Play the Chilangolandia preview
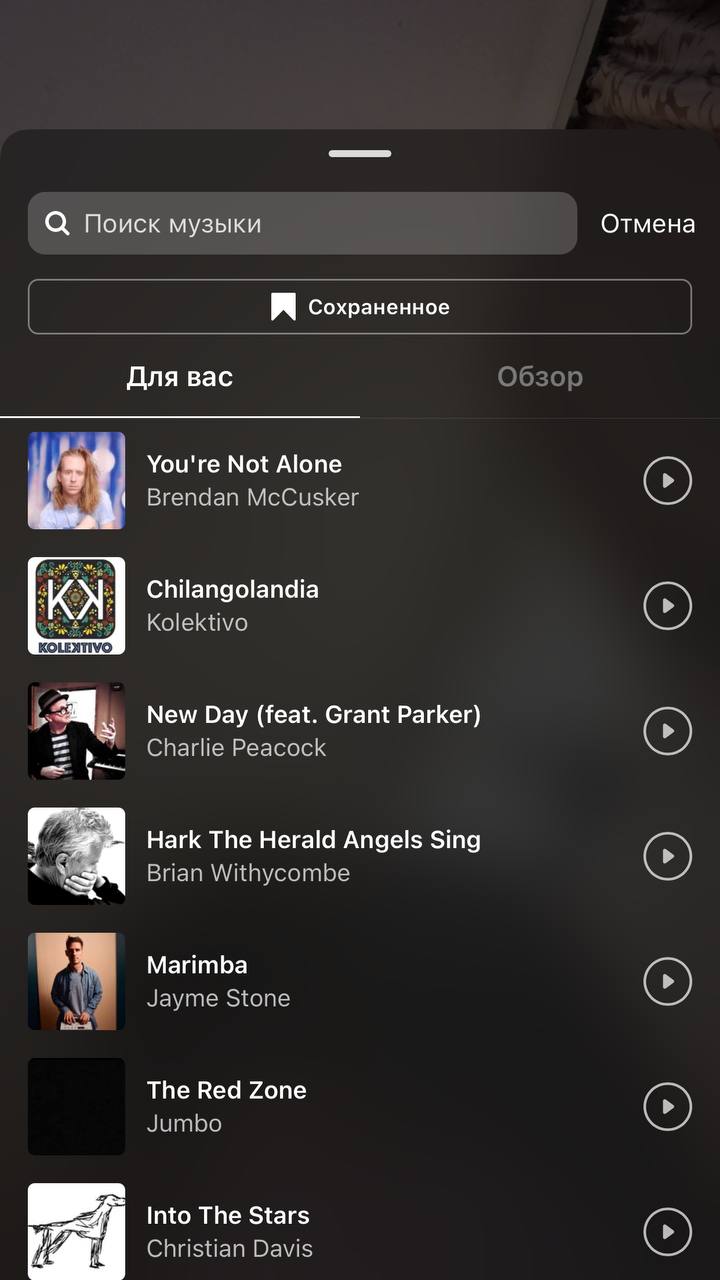This screenshot has height=1280, width=720. click(x=667, y=606)
